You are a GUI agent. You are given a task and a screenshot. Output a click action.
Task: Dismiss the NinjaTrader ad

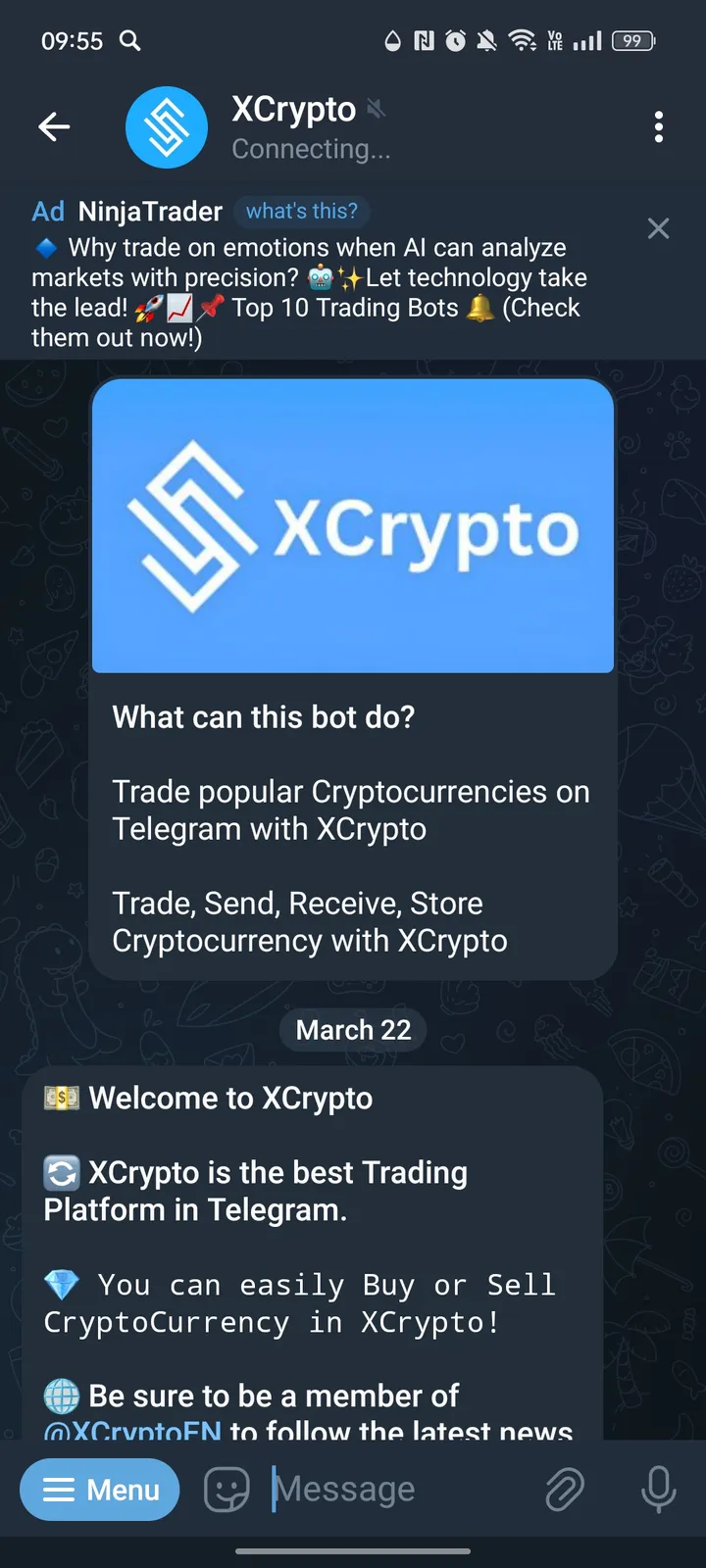click(658, 228)
